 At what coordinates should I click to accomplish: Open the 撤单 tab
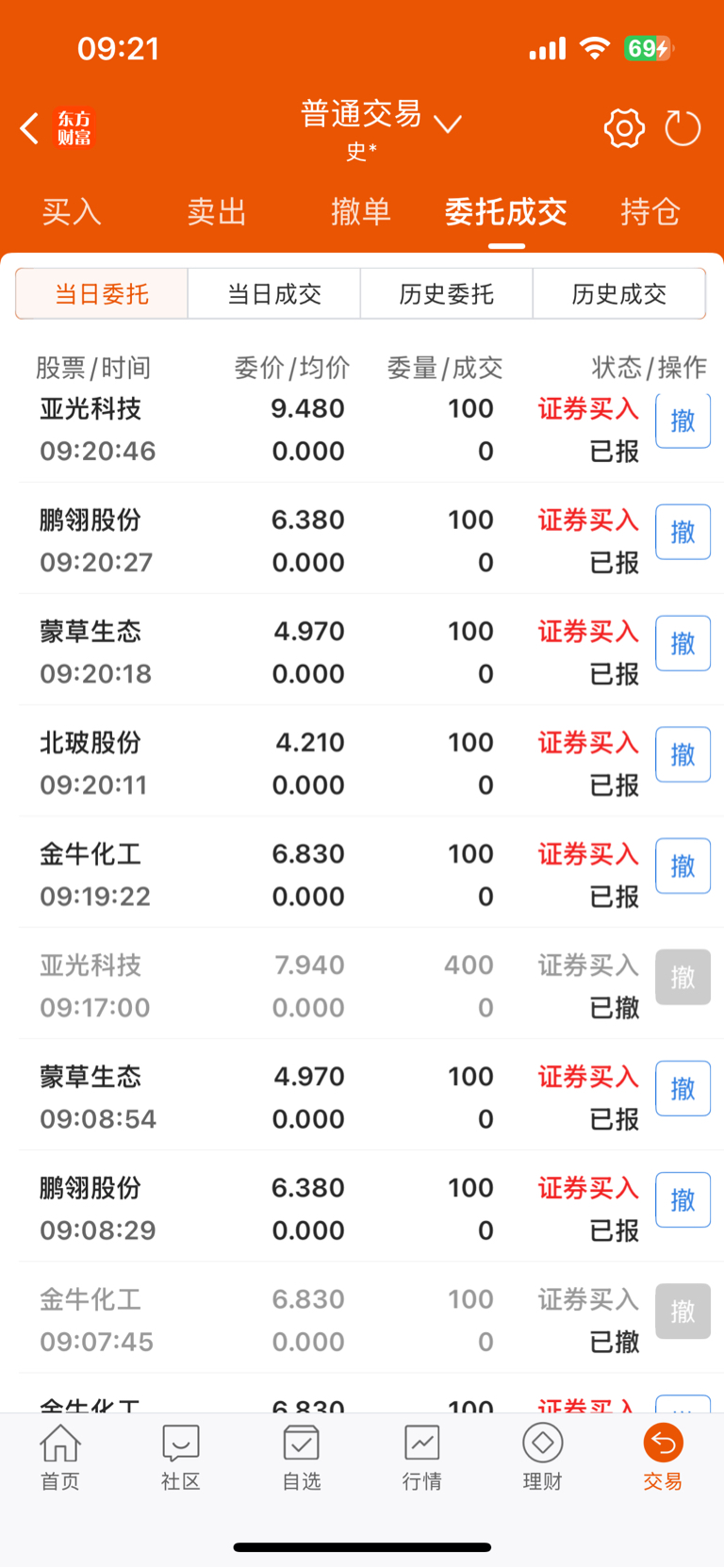tap(361, 212)
